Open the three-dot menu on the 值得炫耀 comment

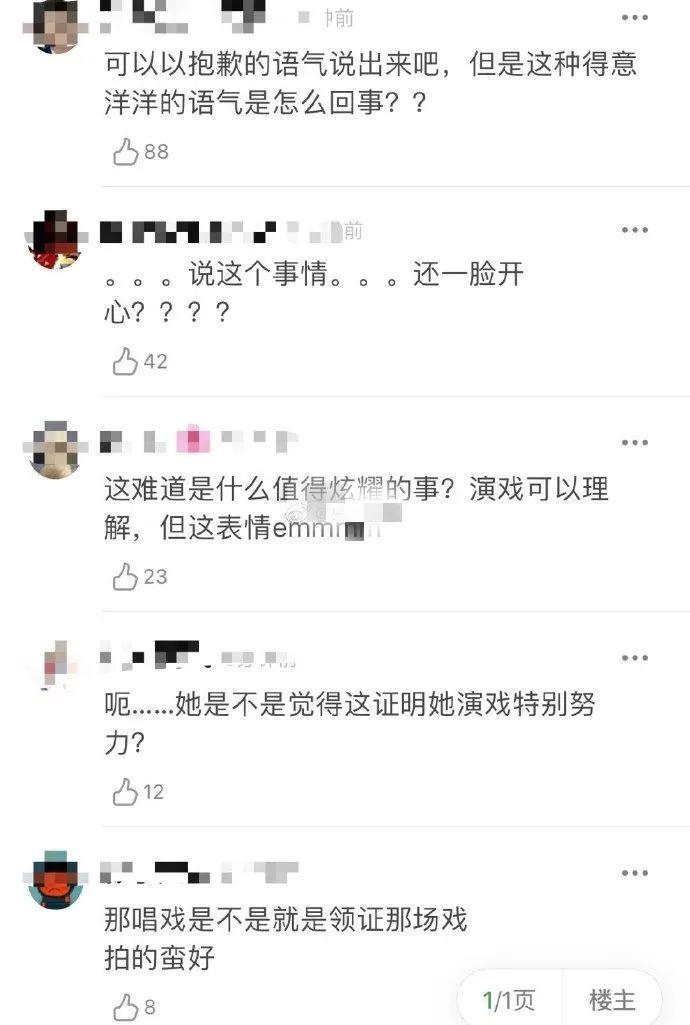click(x=635, y=442)
